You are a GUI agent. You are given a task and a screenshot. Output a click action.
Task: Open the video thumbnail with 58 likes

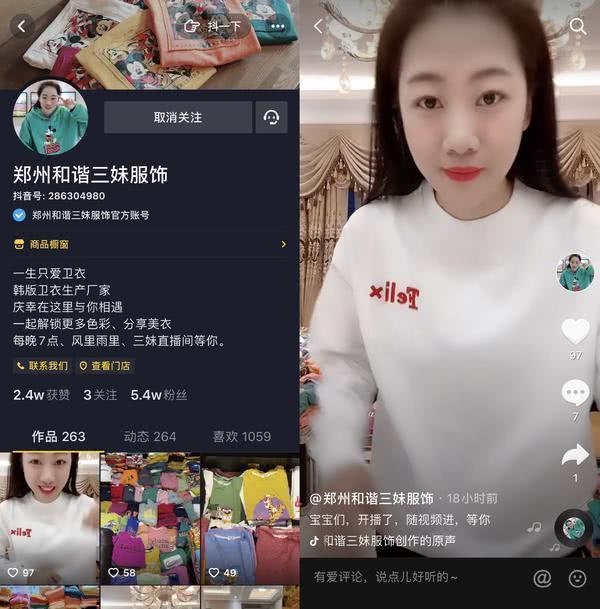tap(150, 518)
